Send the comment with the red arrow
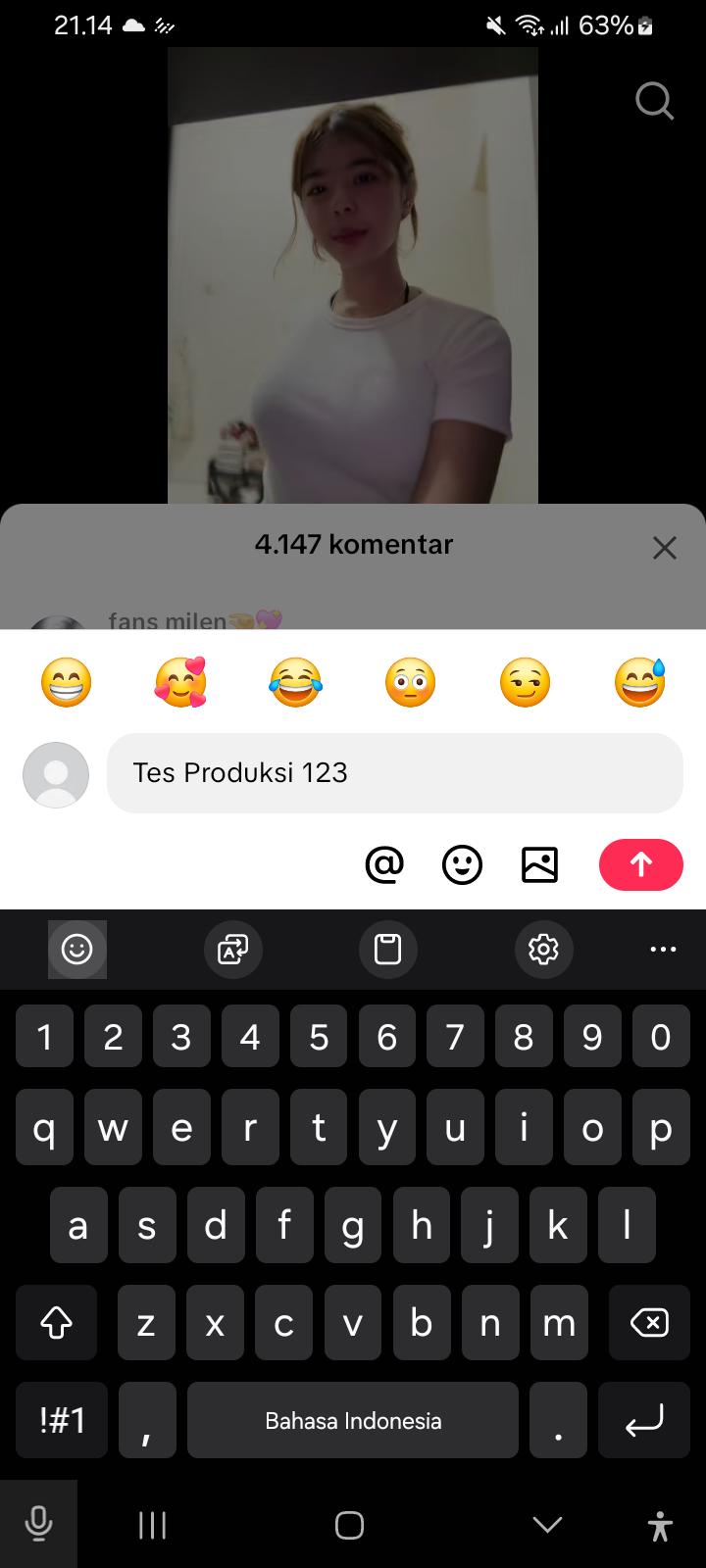 coord(640,864)
